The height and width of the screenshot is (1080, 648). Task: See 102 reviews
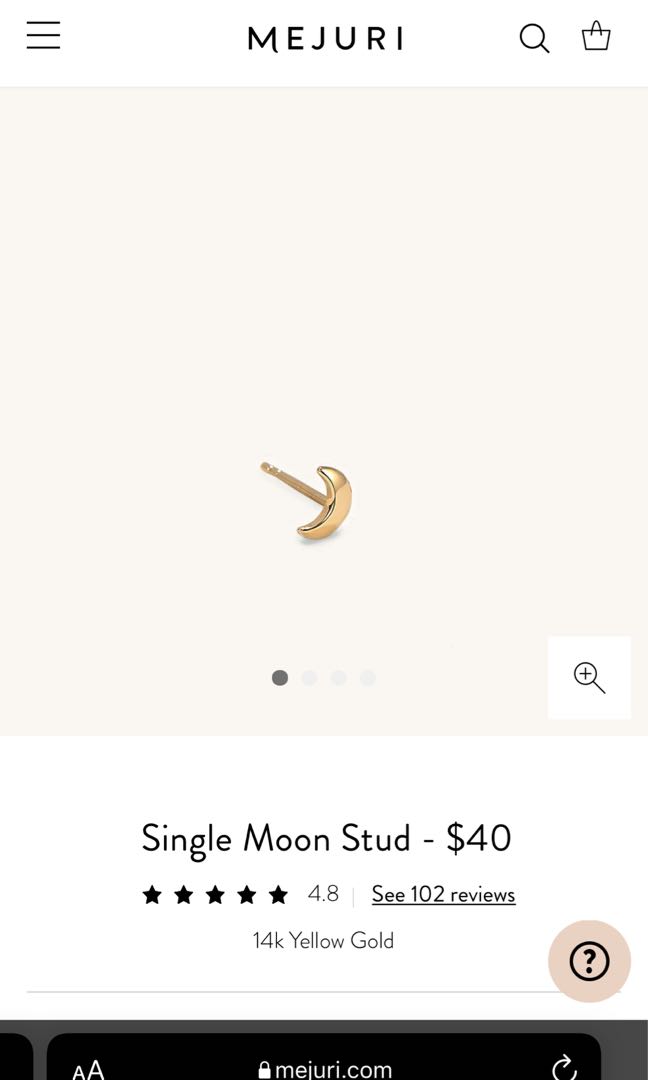pyautogui.click(x=443, y=894)
